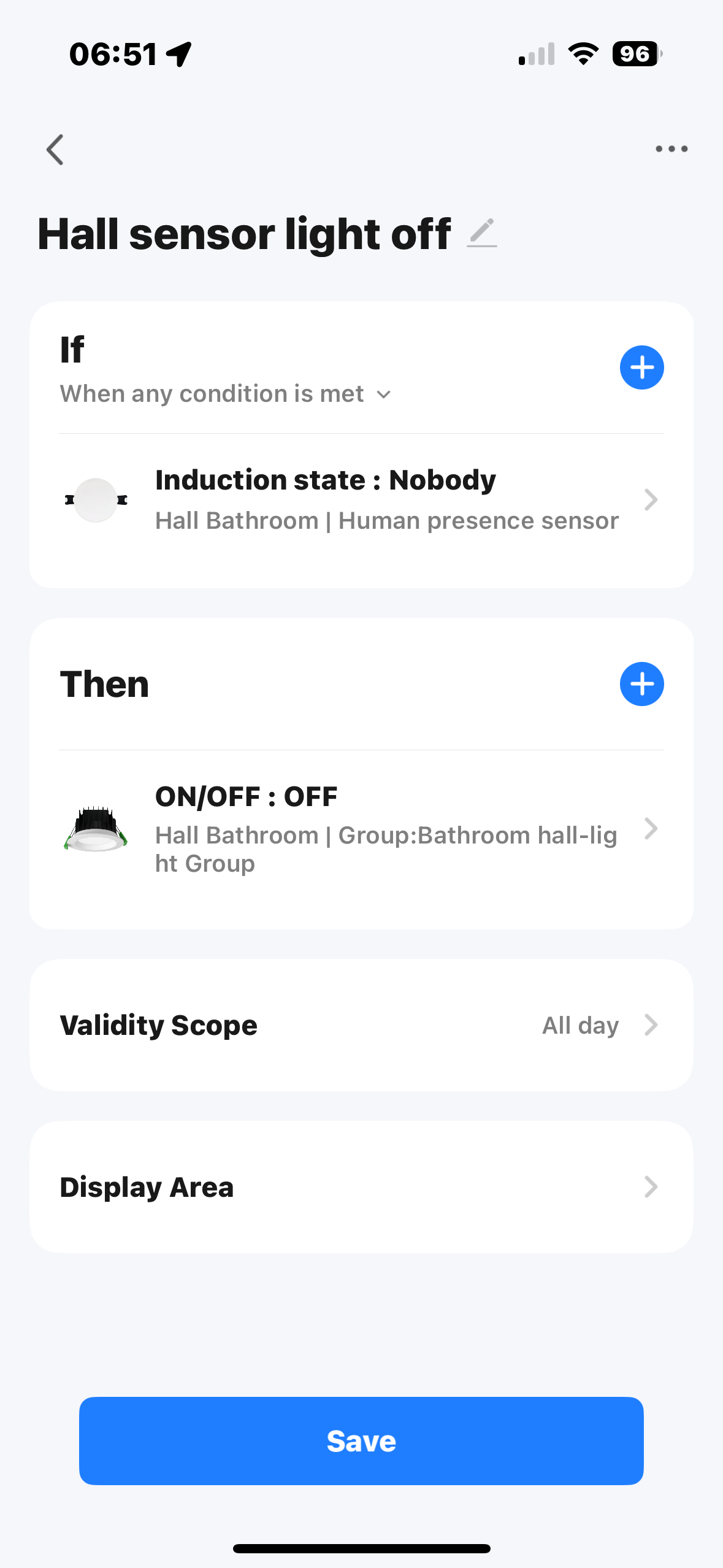Screen dimensions: 723x1568
Task: Click the Wi-Fi indicator in the status bar
Action: tap(581, 54)
